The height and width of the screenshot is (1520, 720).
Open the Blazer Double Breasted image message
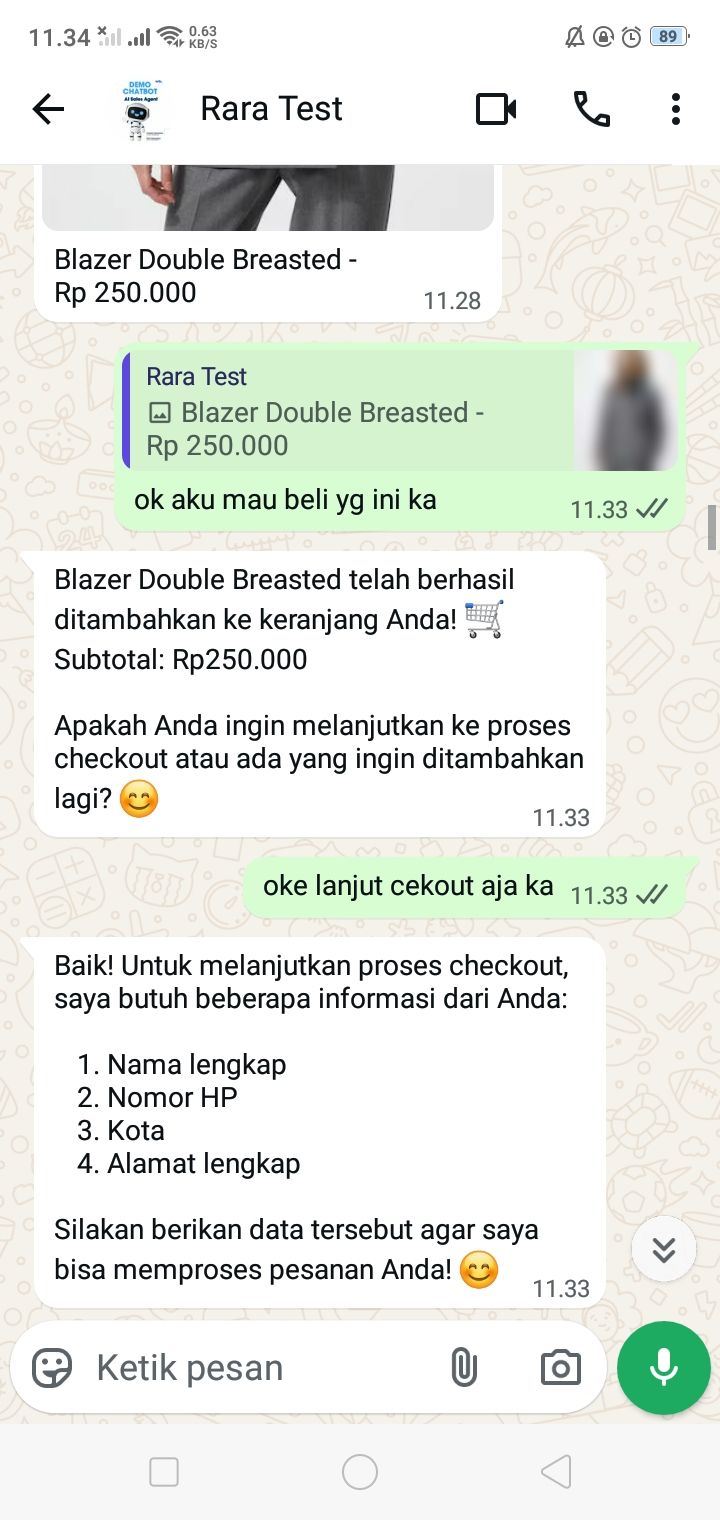click(268, 200)
